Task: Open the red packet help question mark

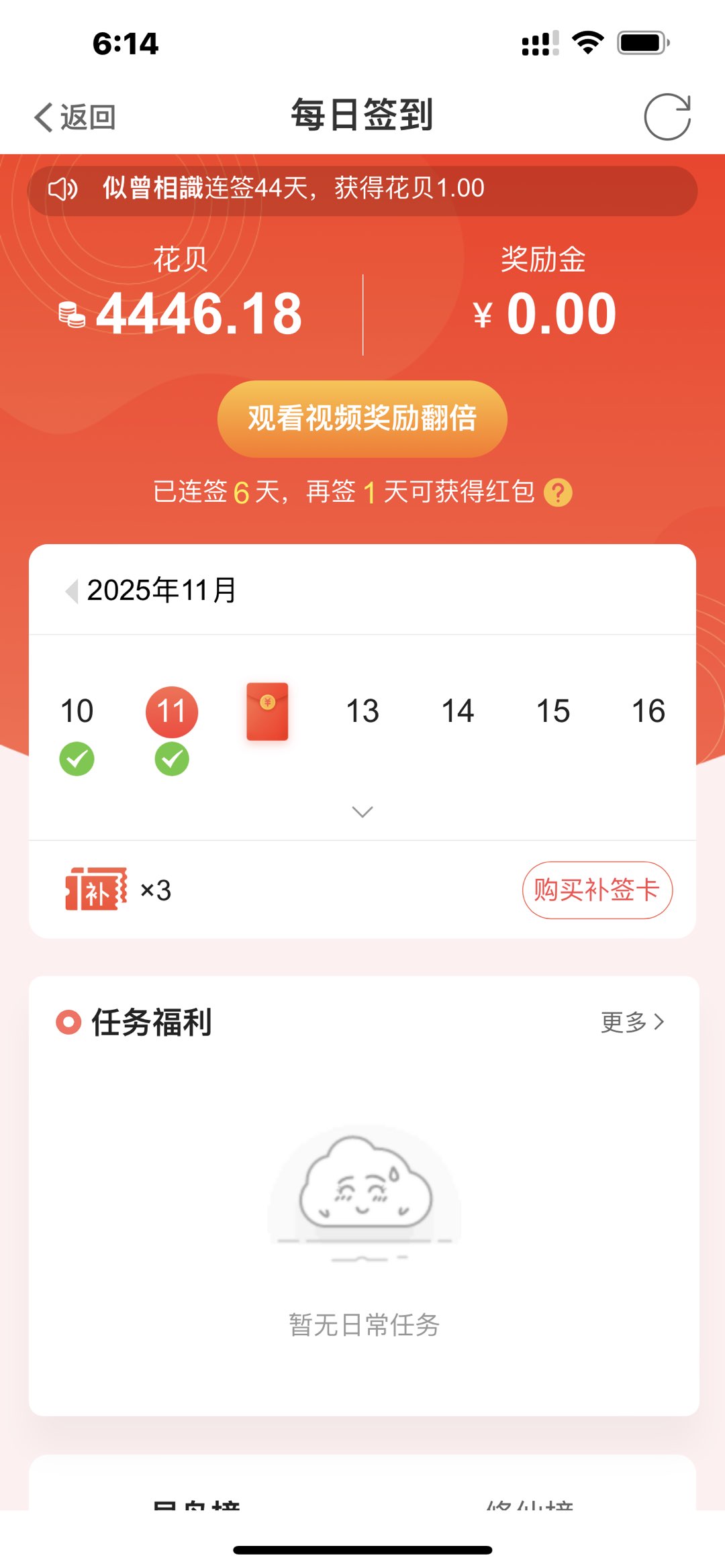Action: tap(558, 492)
